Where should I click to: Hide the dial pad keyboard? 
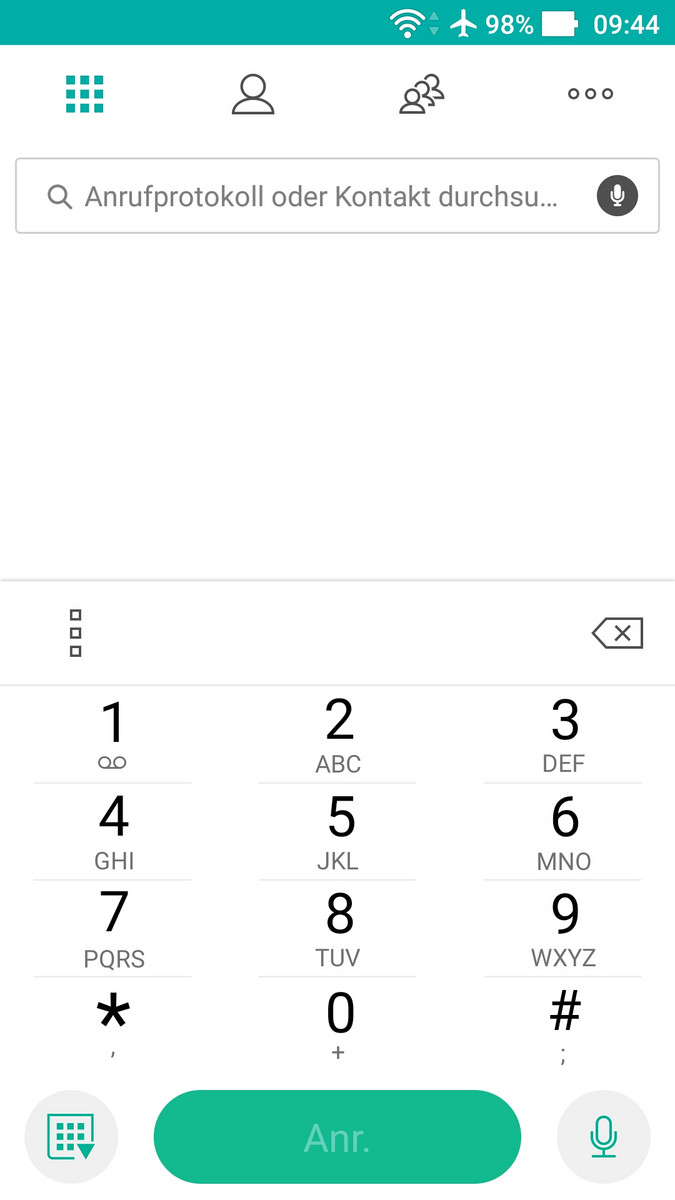point(71,1137)
